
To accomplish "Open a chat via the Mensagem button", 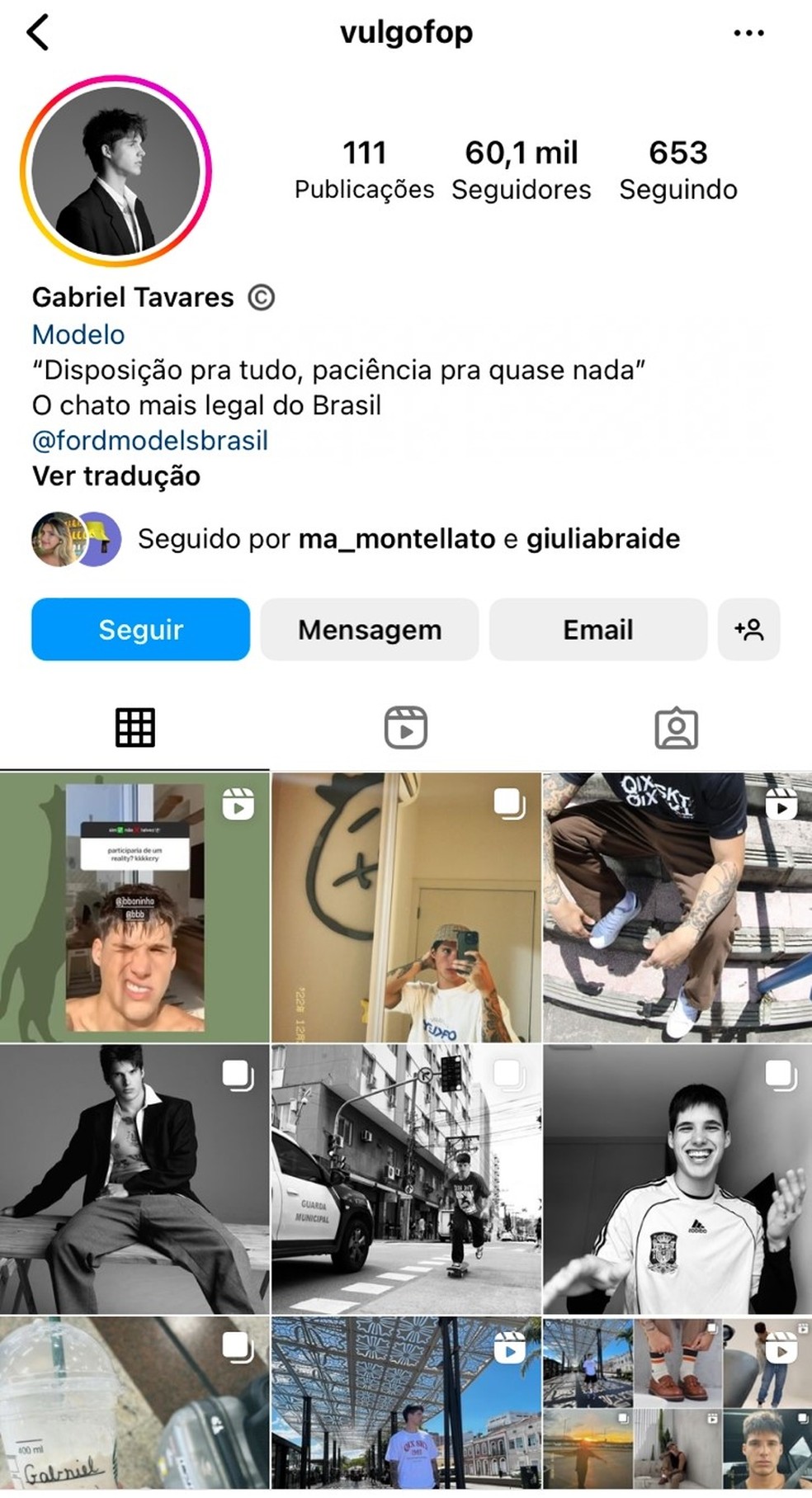I will point(369,630).
